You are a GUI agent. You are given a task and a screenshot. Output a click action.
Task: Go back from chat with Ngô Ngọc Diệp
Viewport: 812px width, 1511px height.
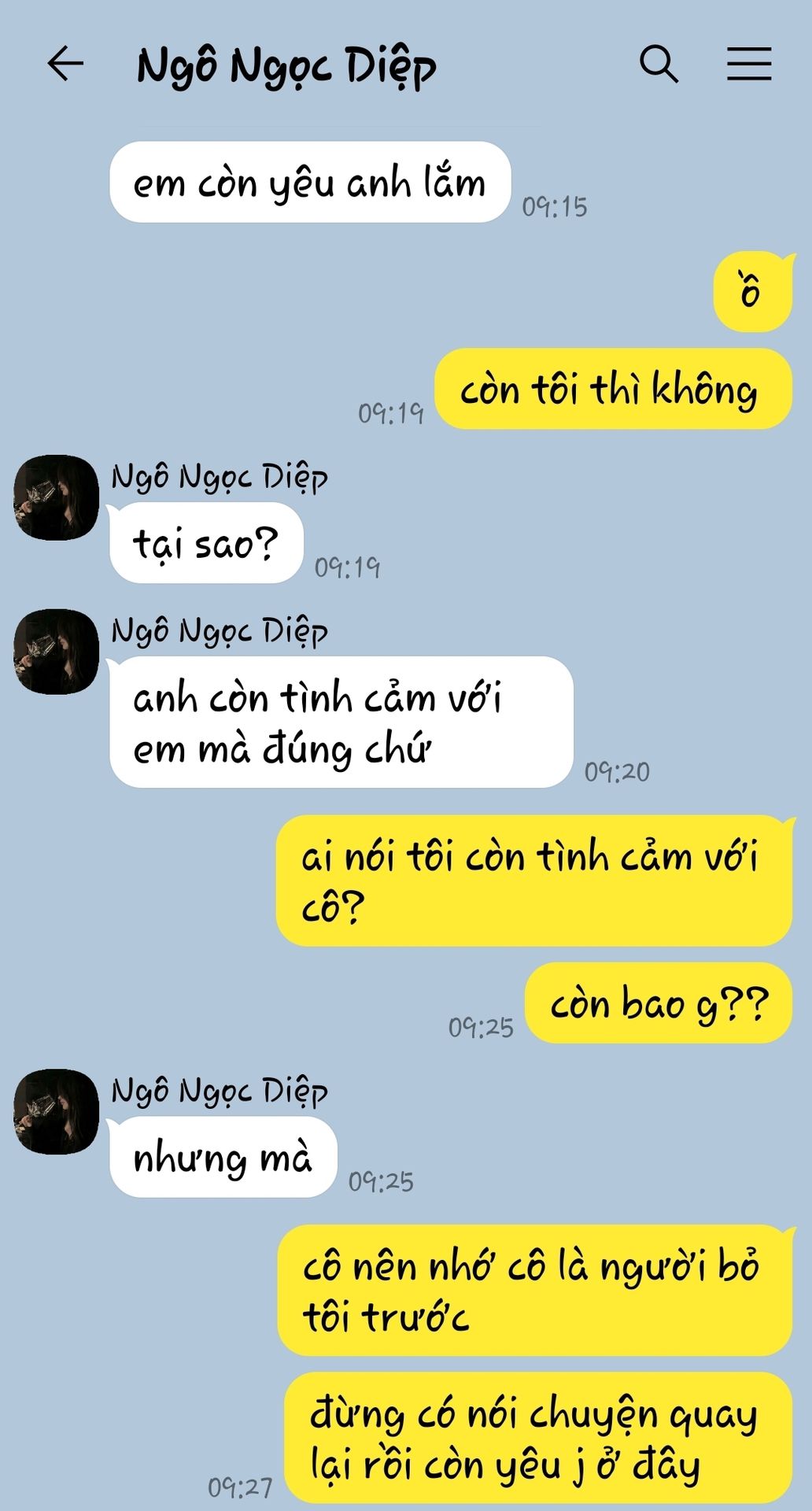[65, 64]
